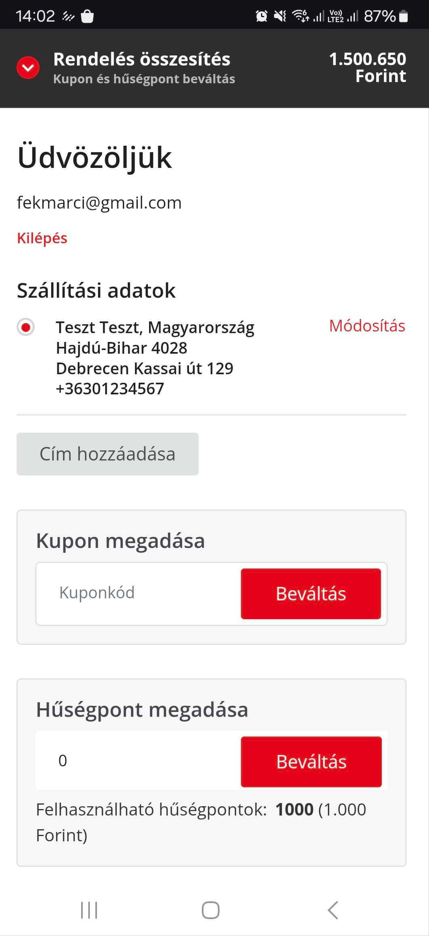Tap the Kilépés logout link
Image resolution: width=429 pixels, height=936 pixels.
point(42,238)
